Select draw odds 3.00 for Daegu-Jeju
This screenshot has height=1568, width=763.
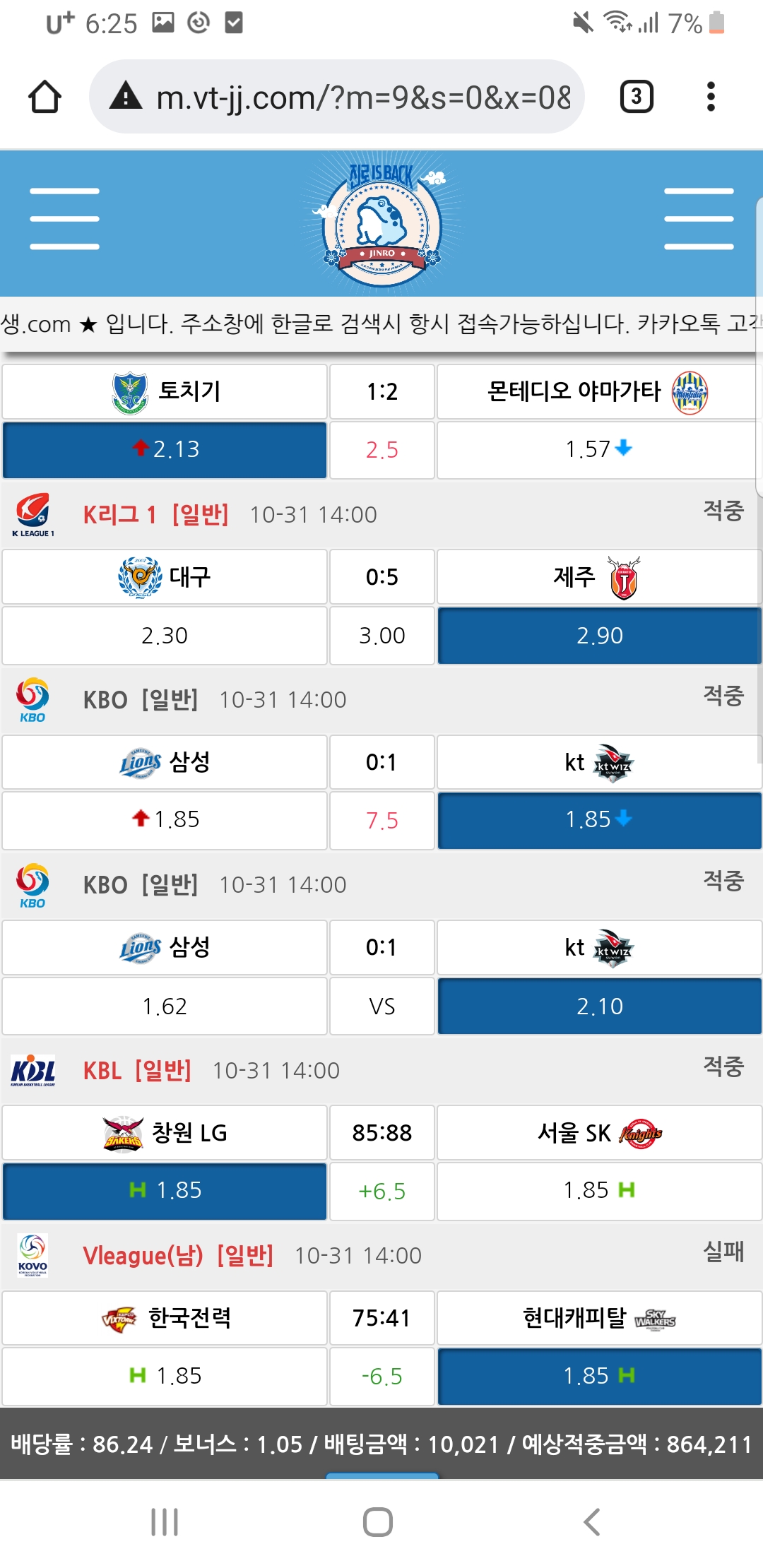(381, 636)
